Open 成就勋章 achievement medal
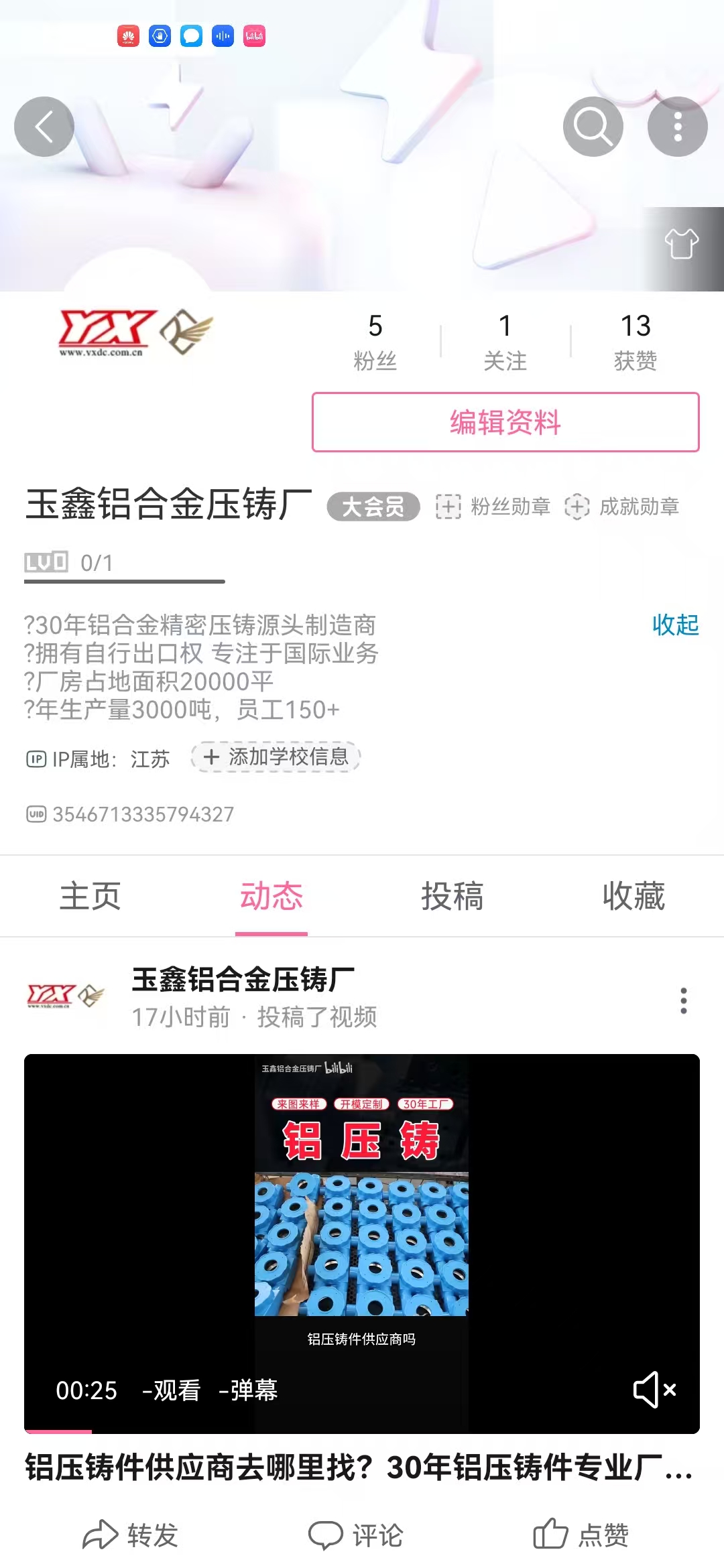The height and width of the screenshot is (1568, 724). click(622, 507)
